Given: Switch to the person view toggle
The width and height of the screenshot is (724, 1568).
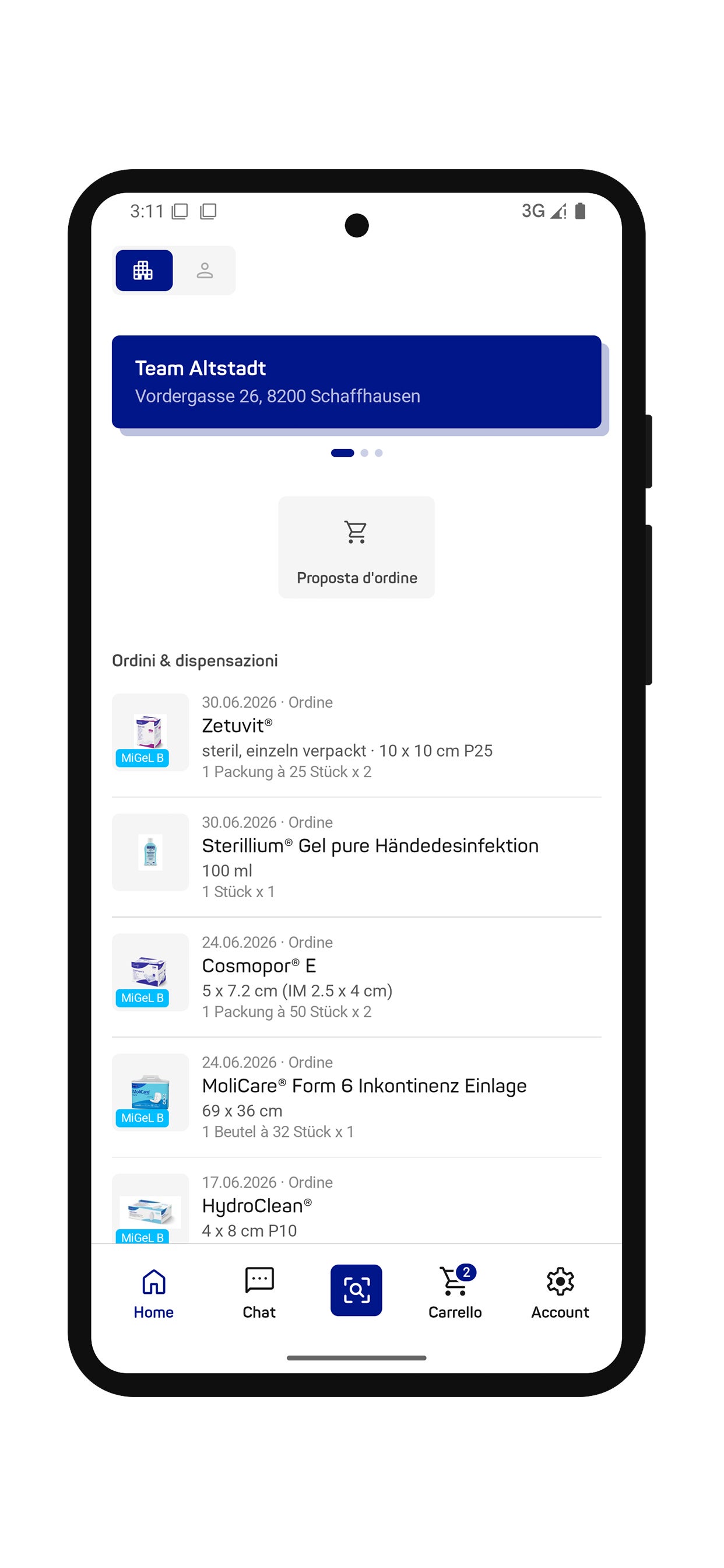Looking at the screenshot, I should (205, 270).
